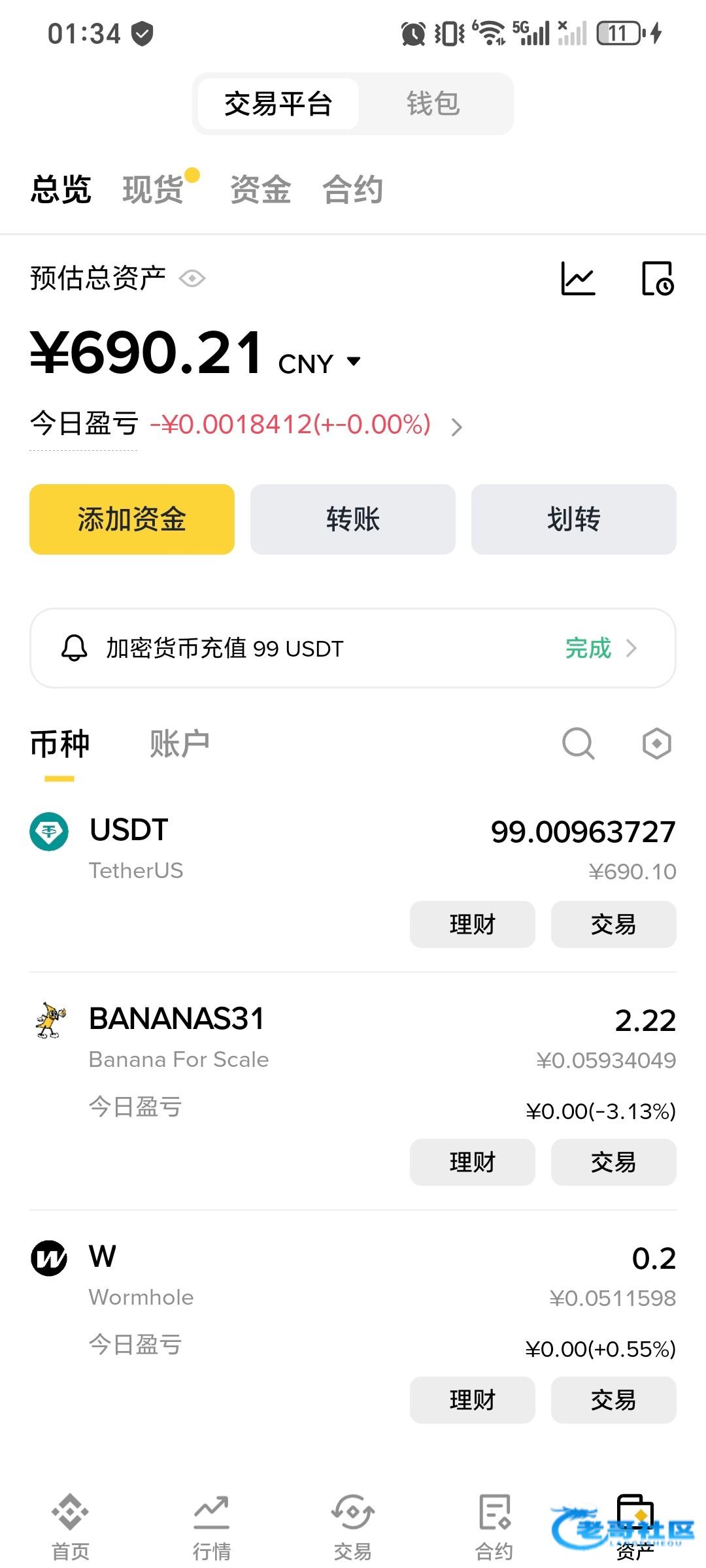This screenshot has height=1568, width=706.
Task: Switch to the 现货 spot tab
Action: (x=153, y=190)
